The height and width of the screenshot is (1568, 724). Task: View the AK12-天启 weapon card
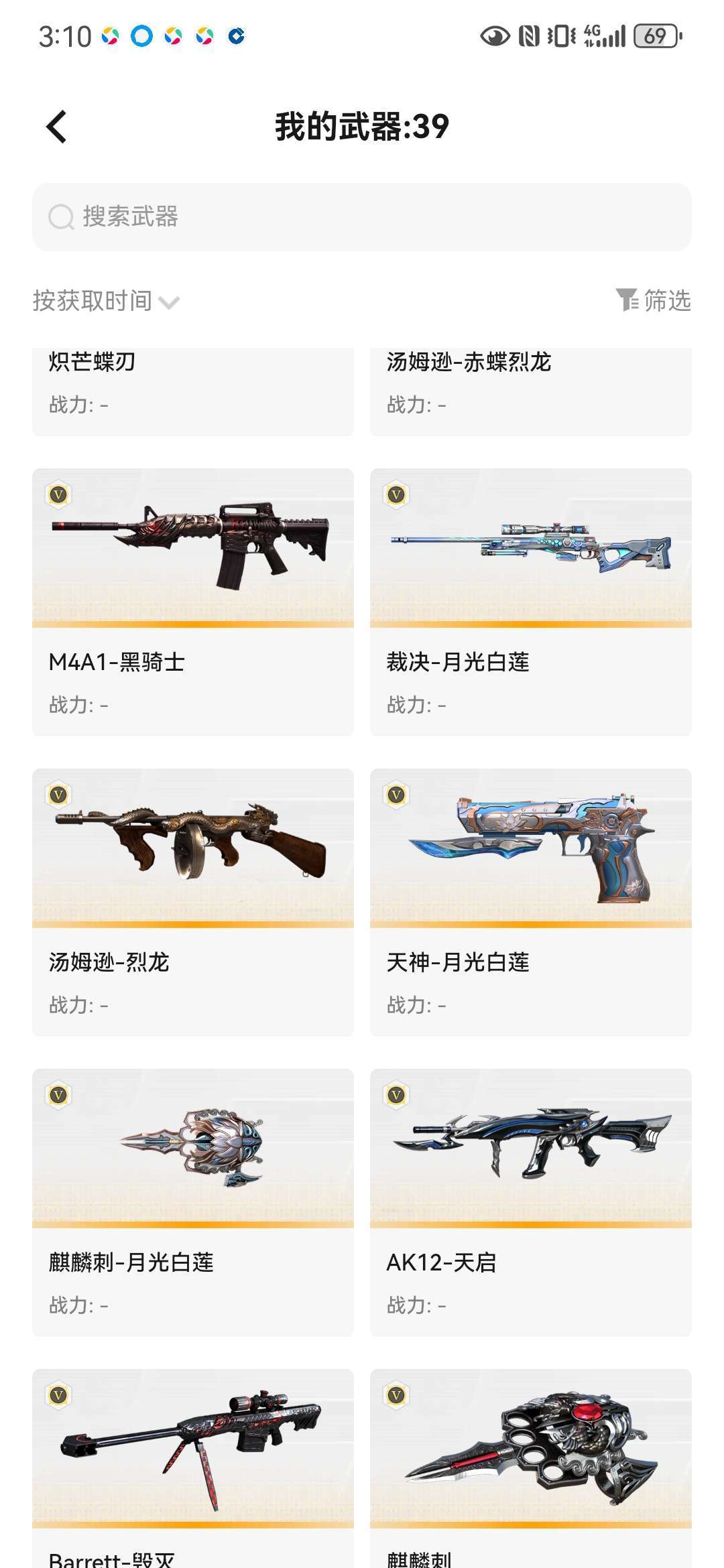point(531,1203)
